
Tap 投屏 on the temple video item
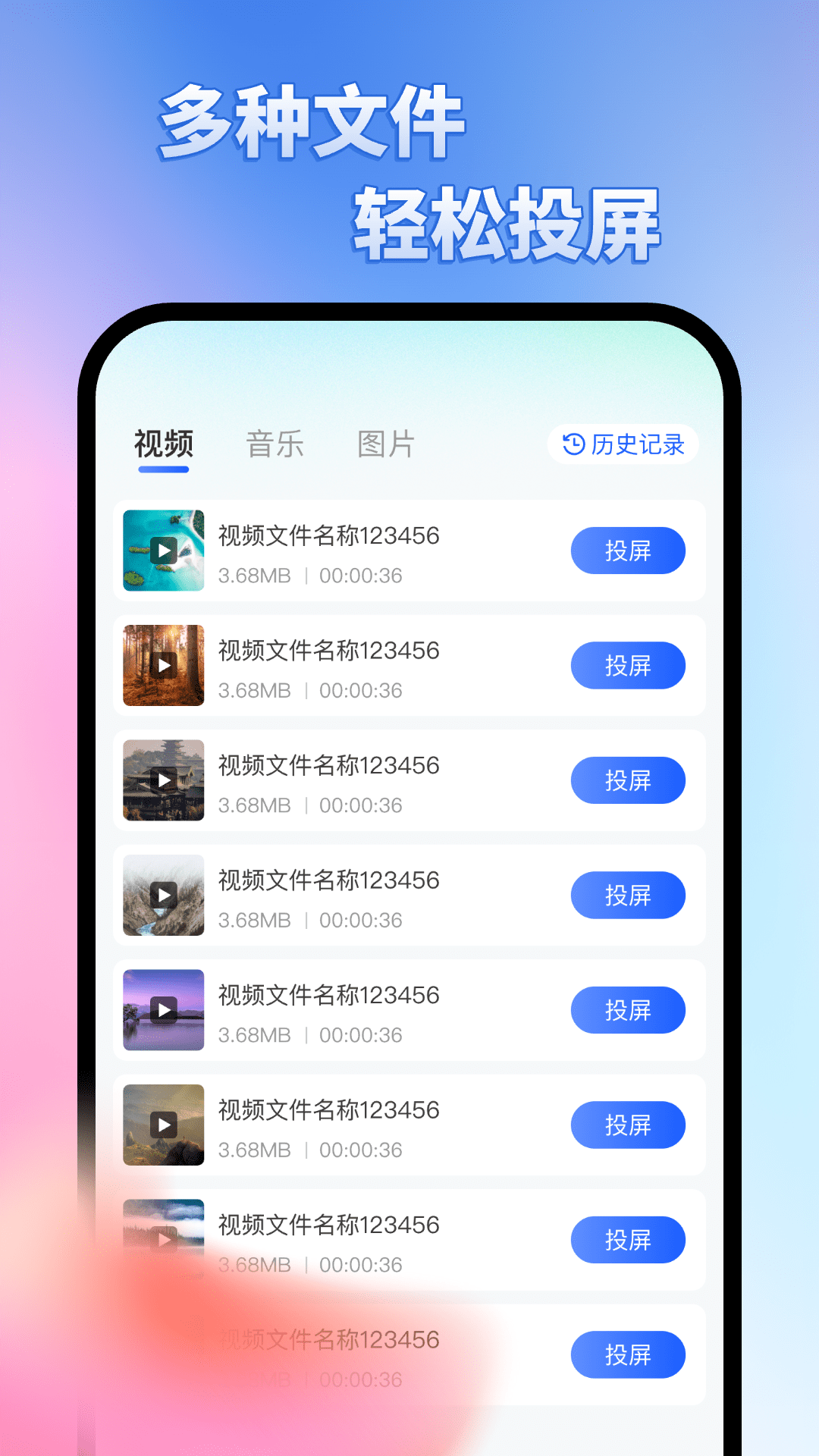(628, 780)
